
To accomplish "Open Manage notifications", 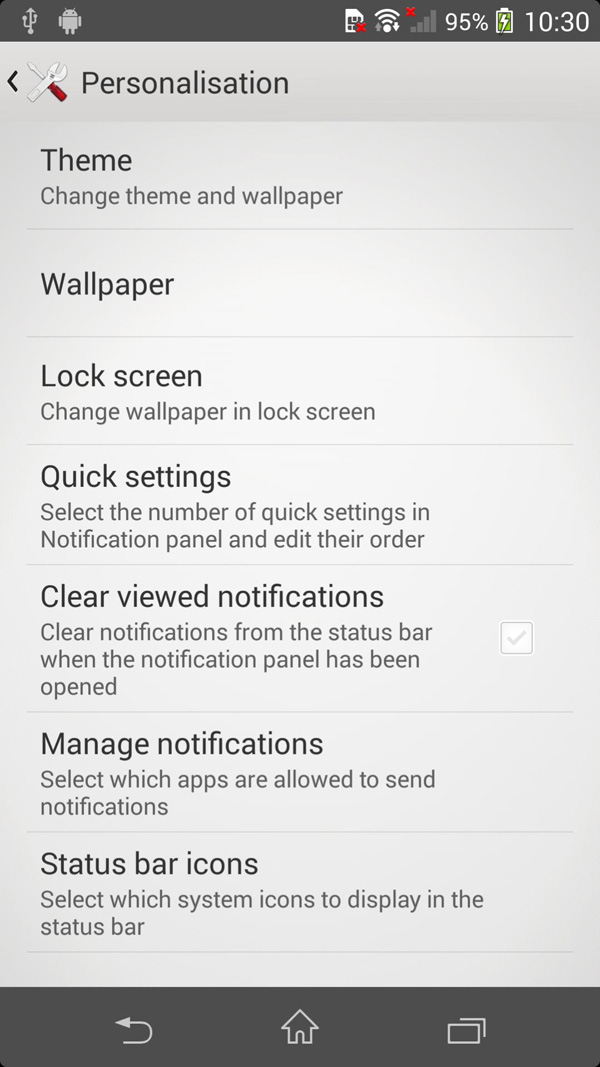I will click(300, 773).
